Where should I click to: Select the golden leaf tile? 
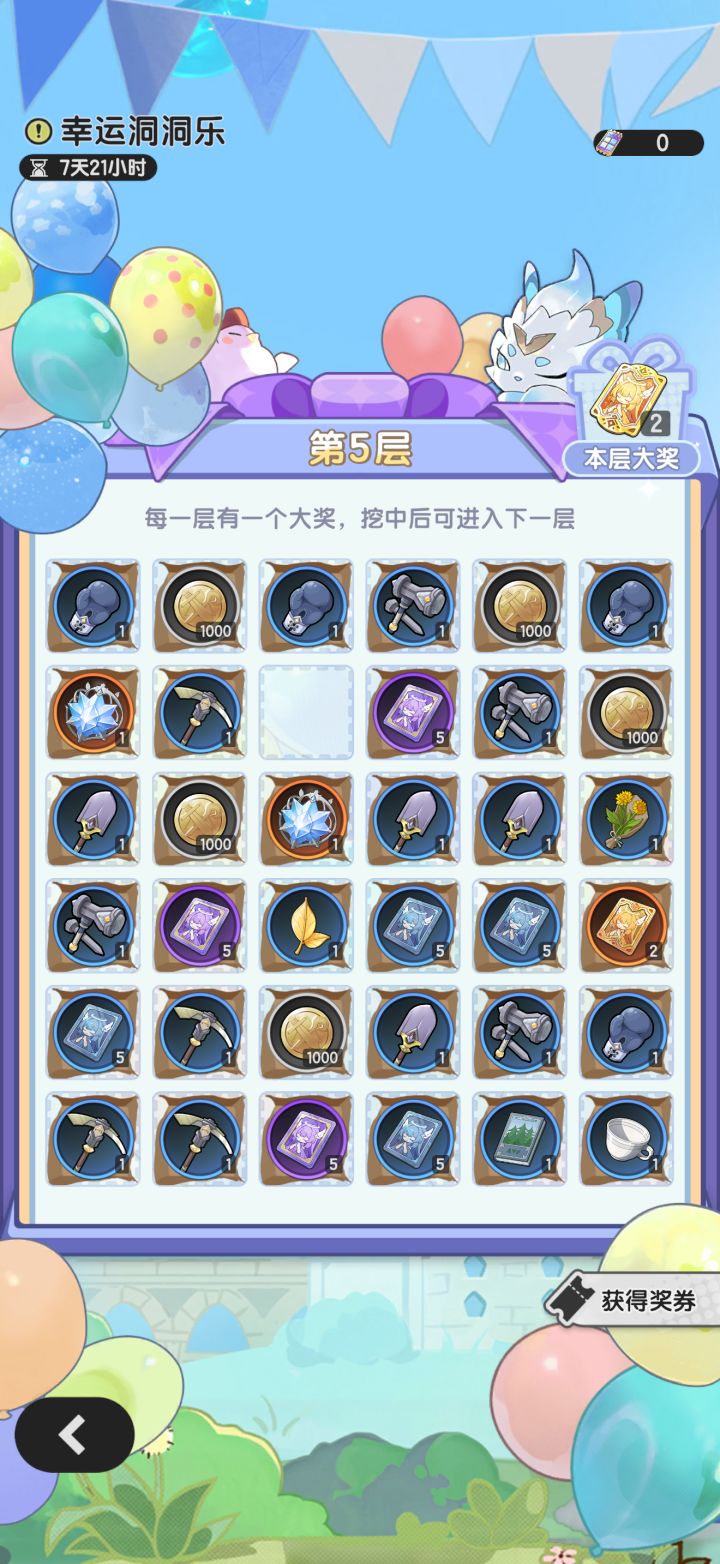(306, 926)
